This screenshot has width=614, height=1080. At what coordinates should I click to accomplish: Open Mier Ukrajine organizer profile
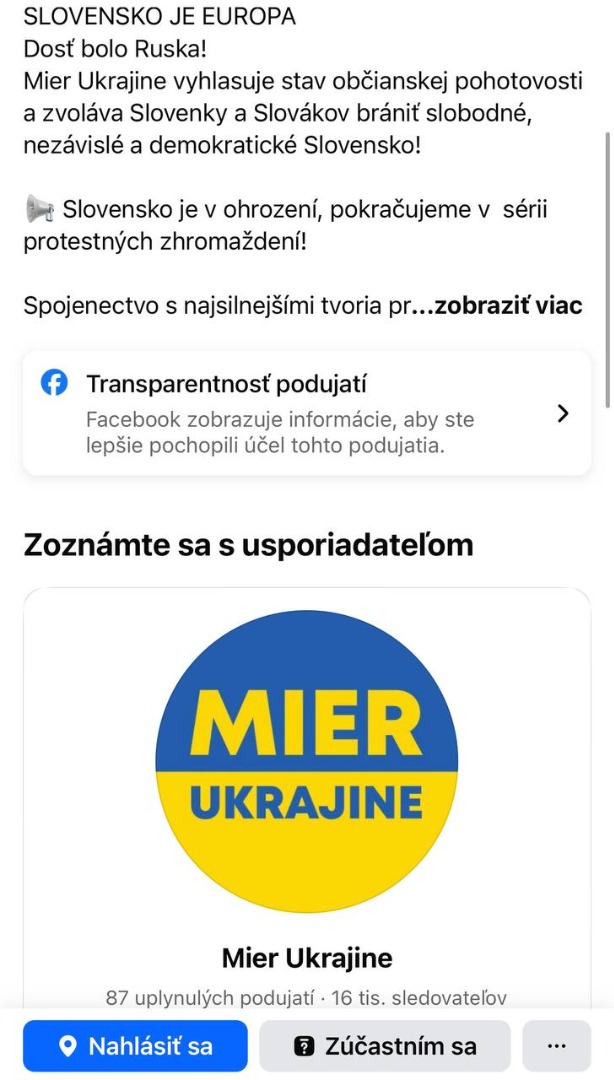[306, 958]
